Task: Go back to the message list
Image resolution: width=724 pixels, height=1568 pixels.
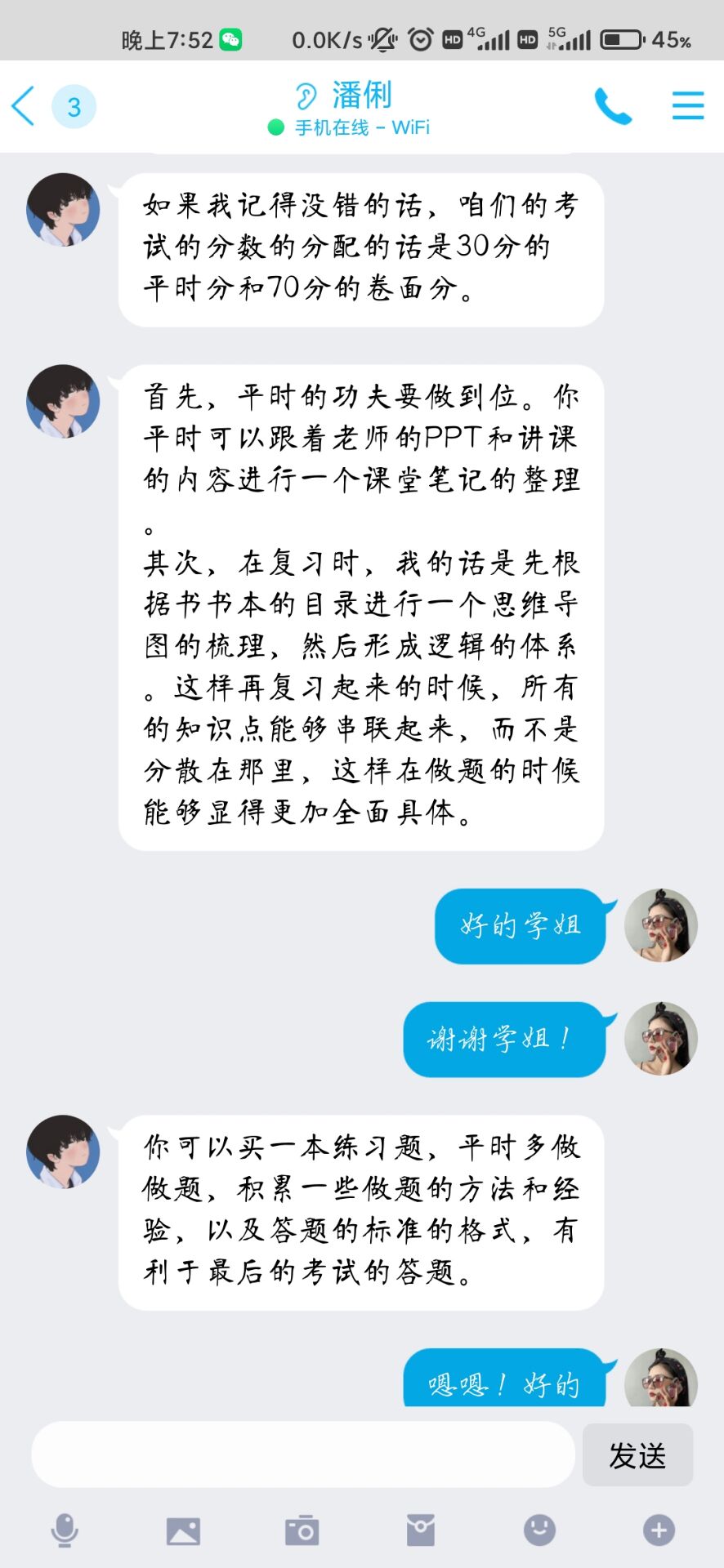Action: point(25,106)
